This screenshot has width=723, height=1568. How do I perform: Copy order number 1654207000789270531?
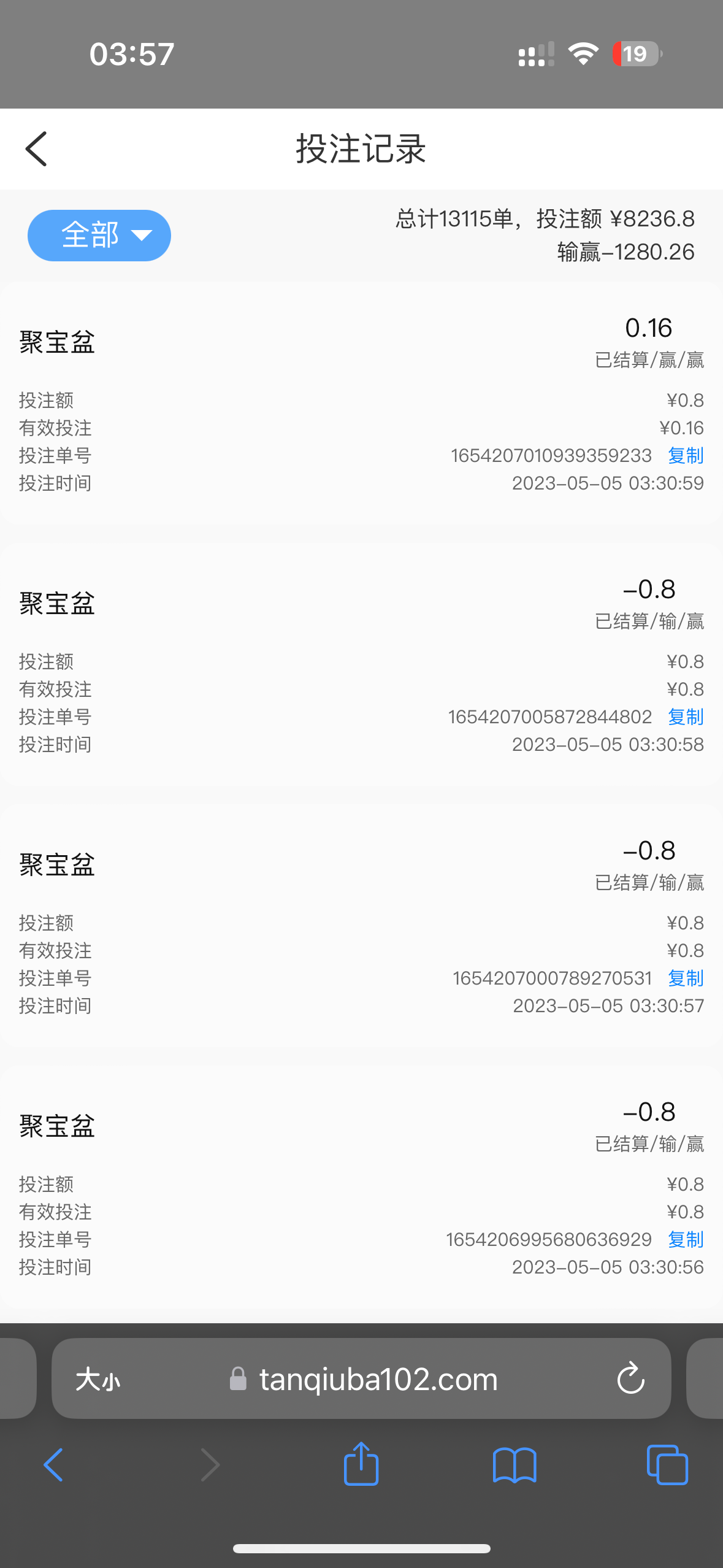click(x=685, y=978)
